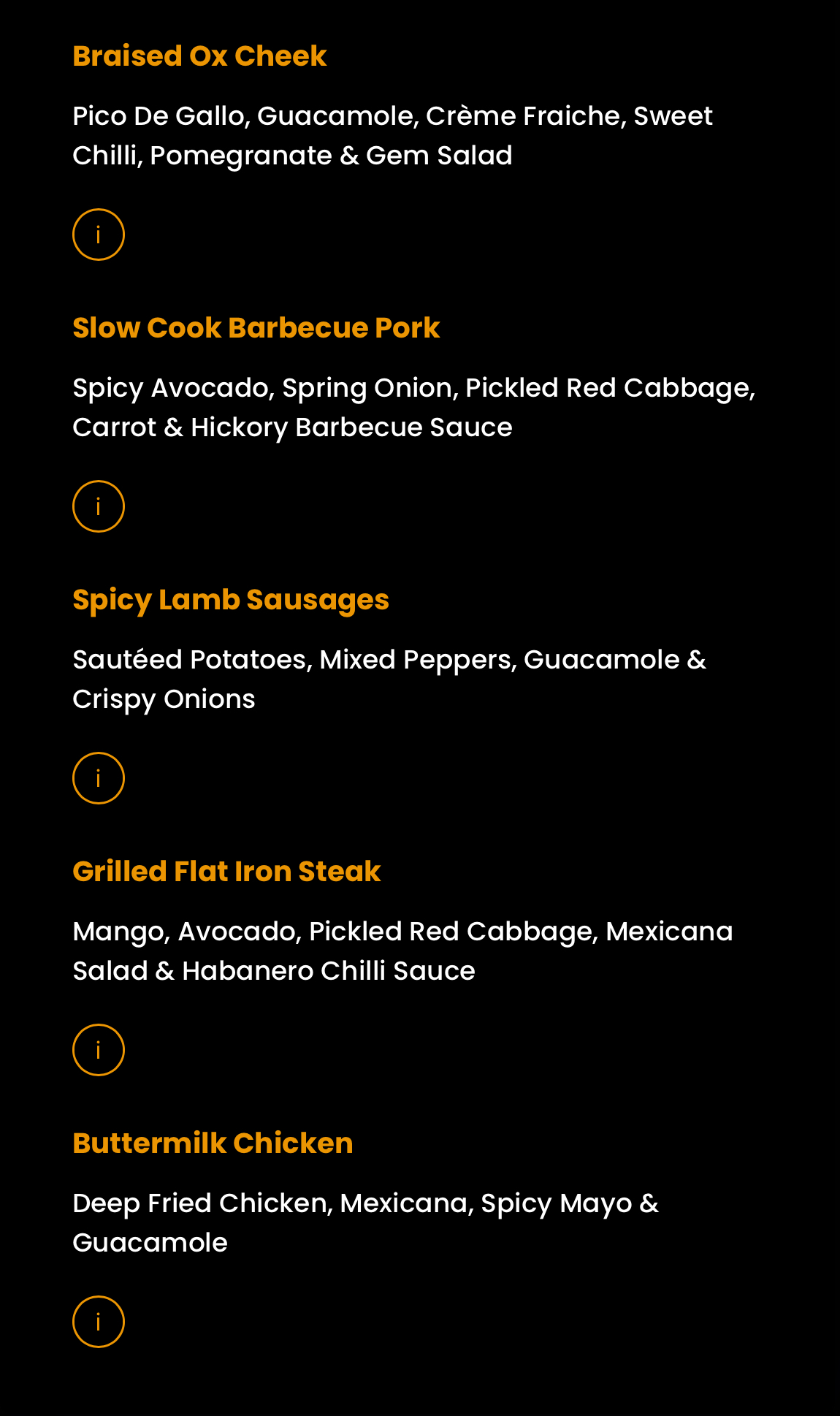840x1416 pixels.
Task: Open info icon for Braised Ox Cheek
Action: coord(99,235)
